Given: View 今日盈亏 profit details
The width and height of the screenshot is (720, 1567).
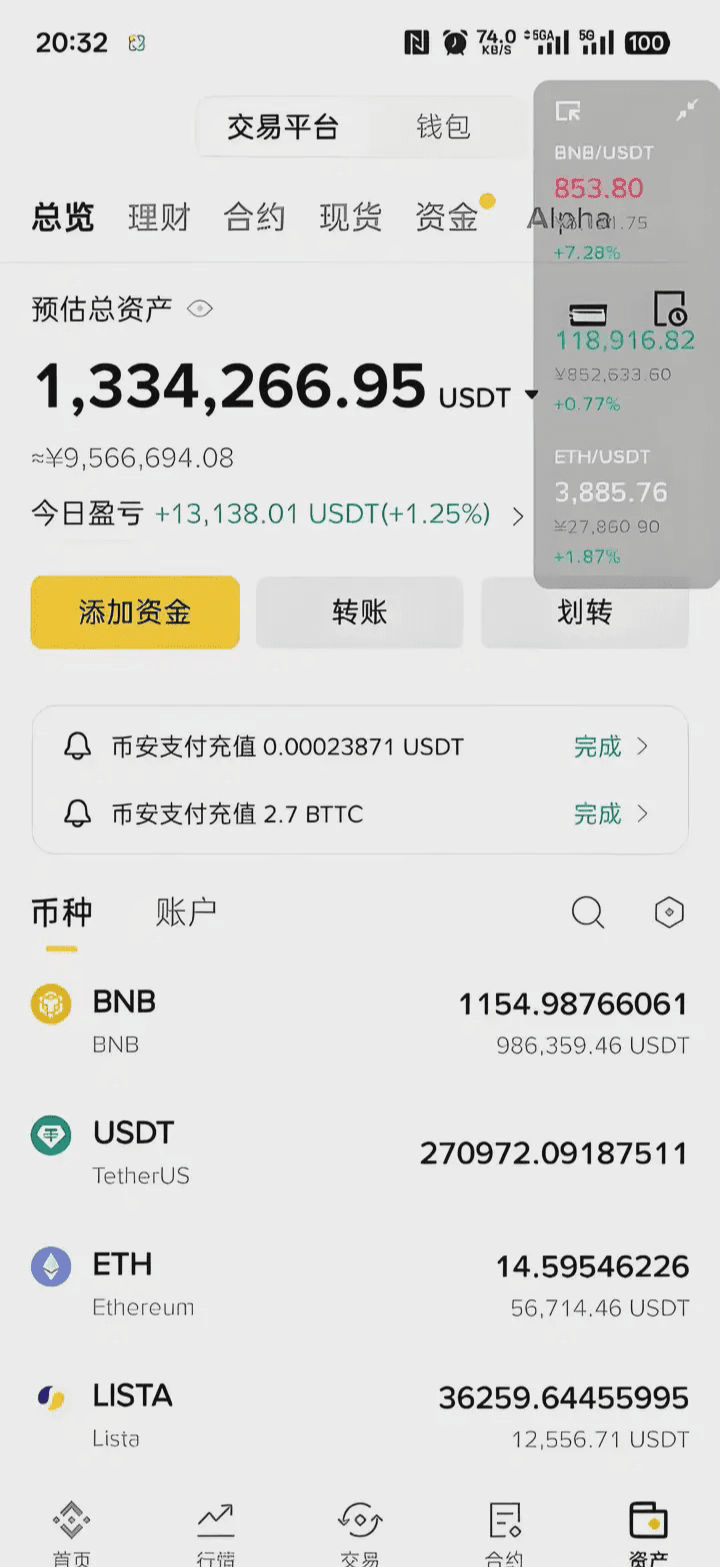Looking at the screenshot, I should [x=517, y=516].
